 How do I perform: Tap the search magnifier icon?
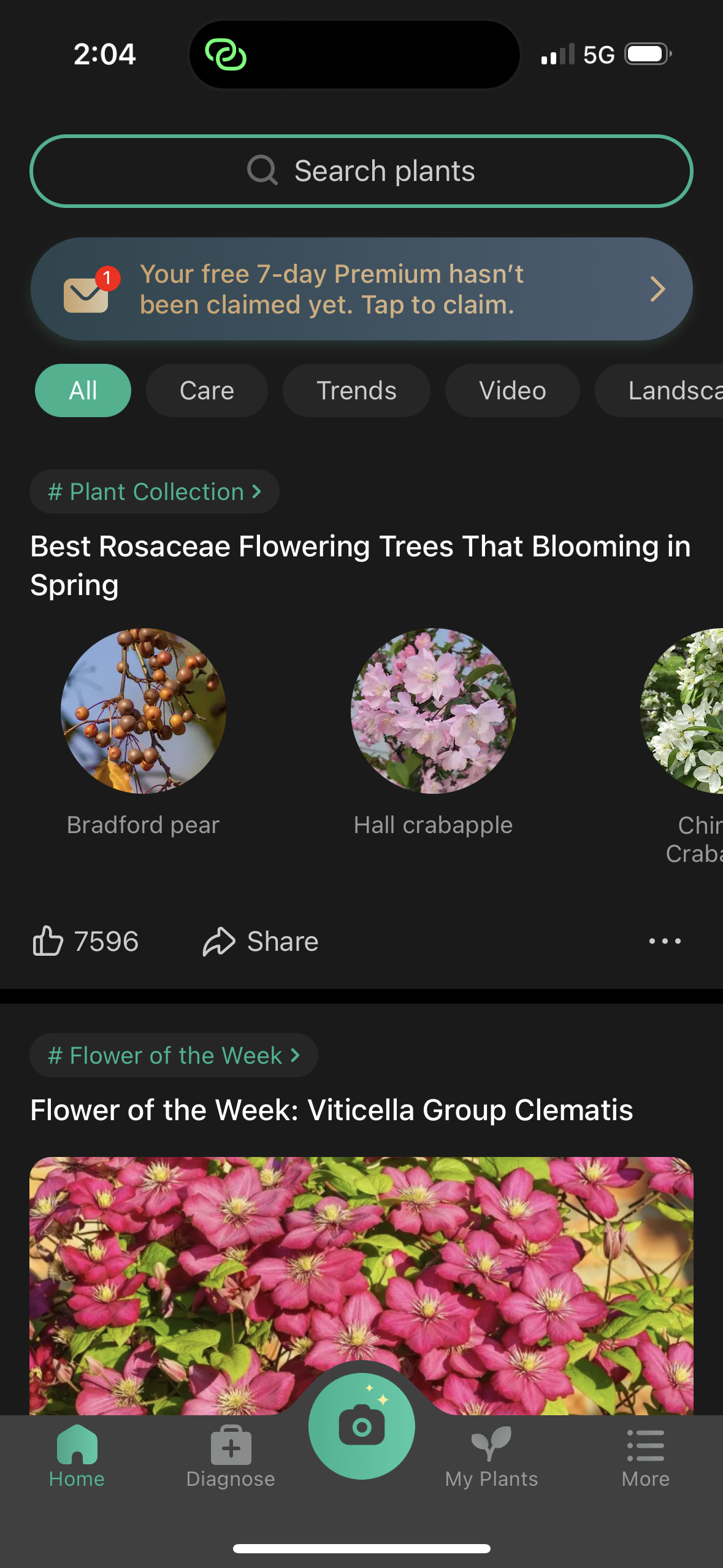click(262, 170)
